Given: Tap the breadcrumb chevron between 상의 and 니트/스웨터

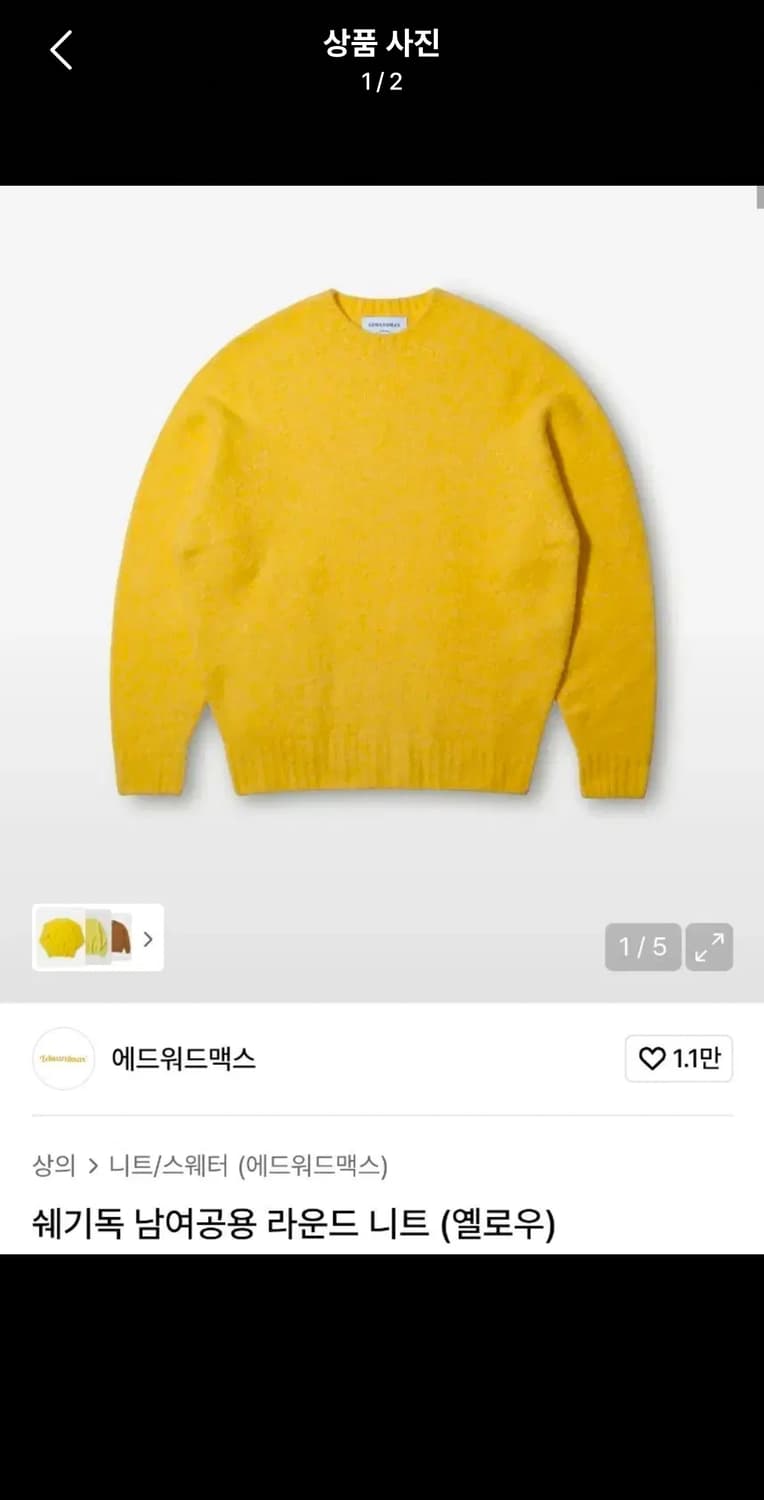Looking at the screenshot, I should click(x=95, y=1166).
